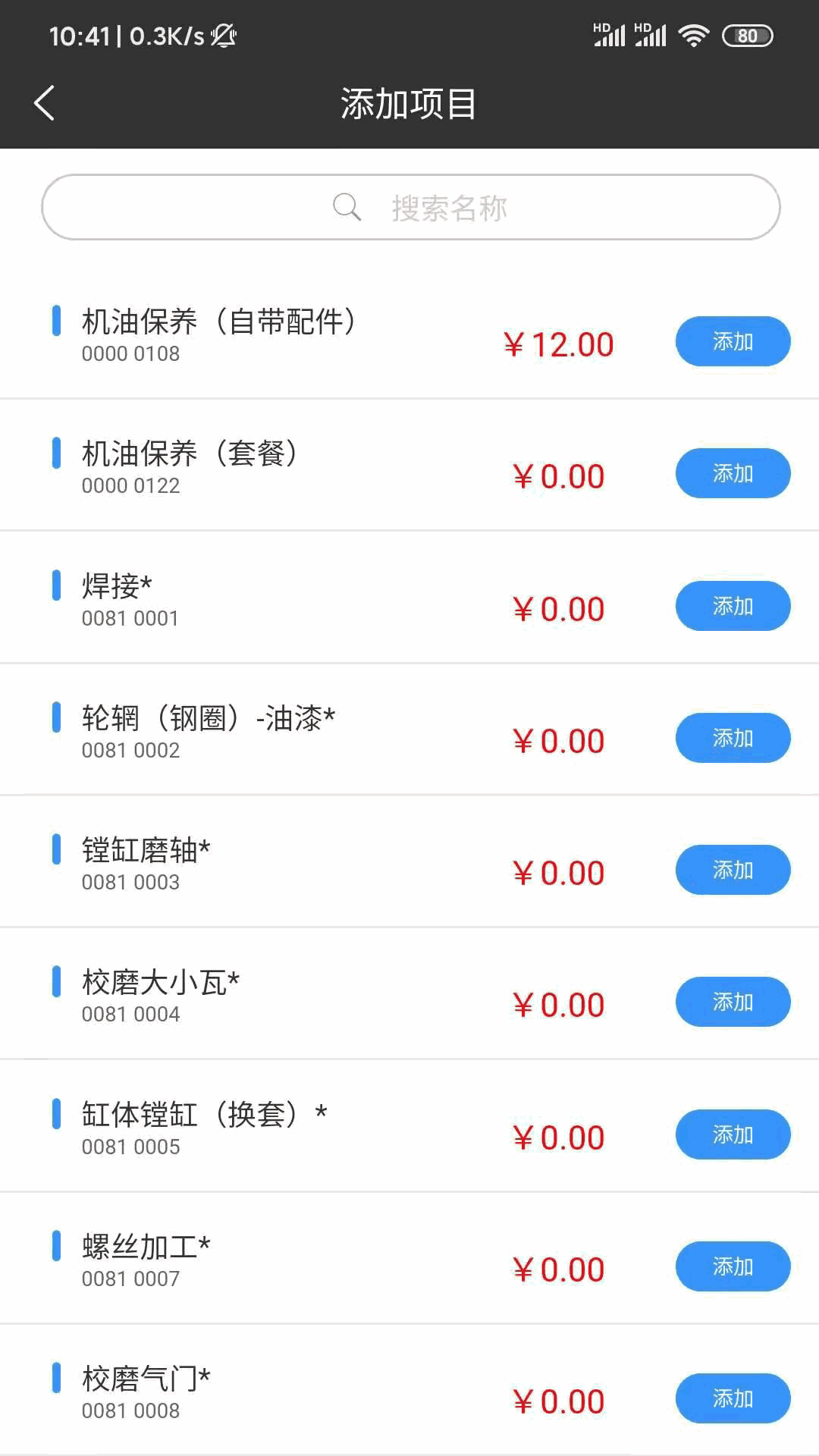
Task: Click the blue marker beside 机油保养（自带配件）
Action: pyautogui.click(x=57, y=322)
